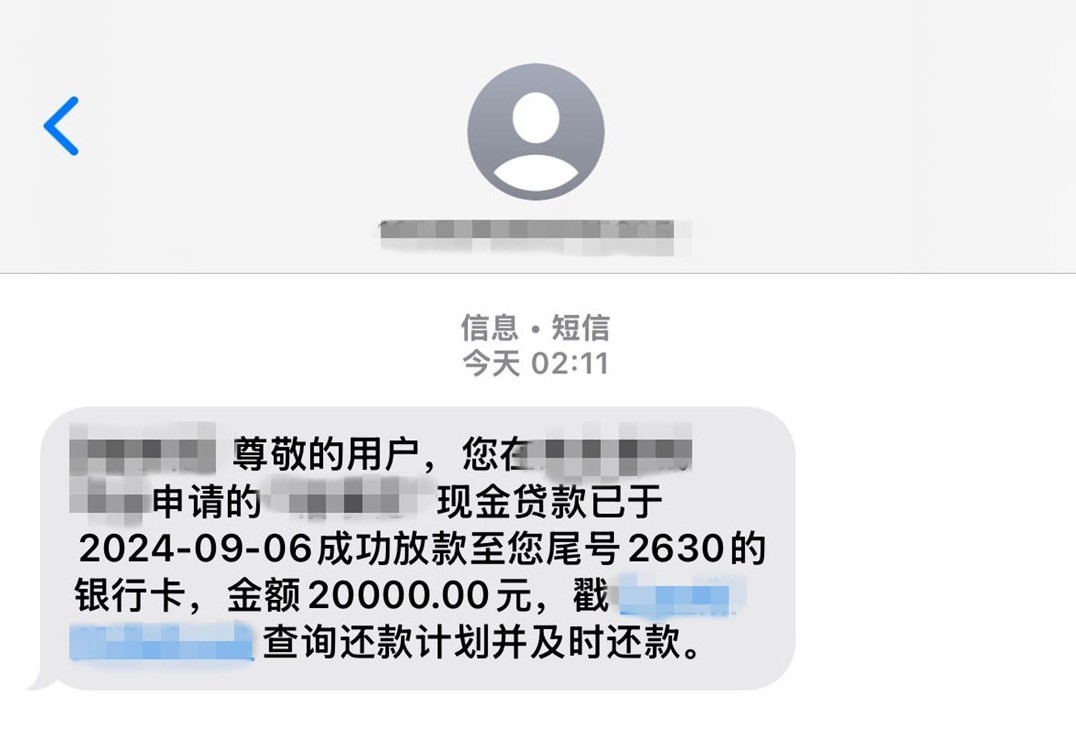Go back to the messages list
The image size is (1076, 742).
pos(62,126)
